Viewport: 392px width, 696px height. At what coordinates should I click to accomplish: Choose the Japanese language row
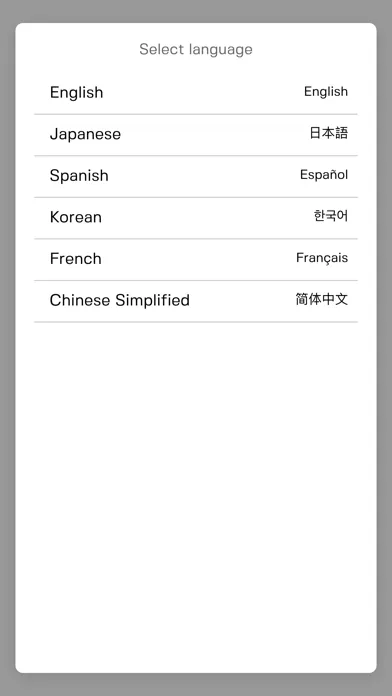(x=196, y=135)
